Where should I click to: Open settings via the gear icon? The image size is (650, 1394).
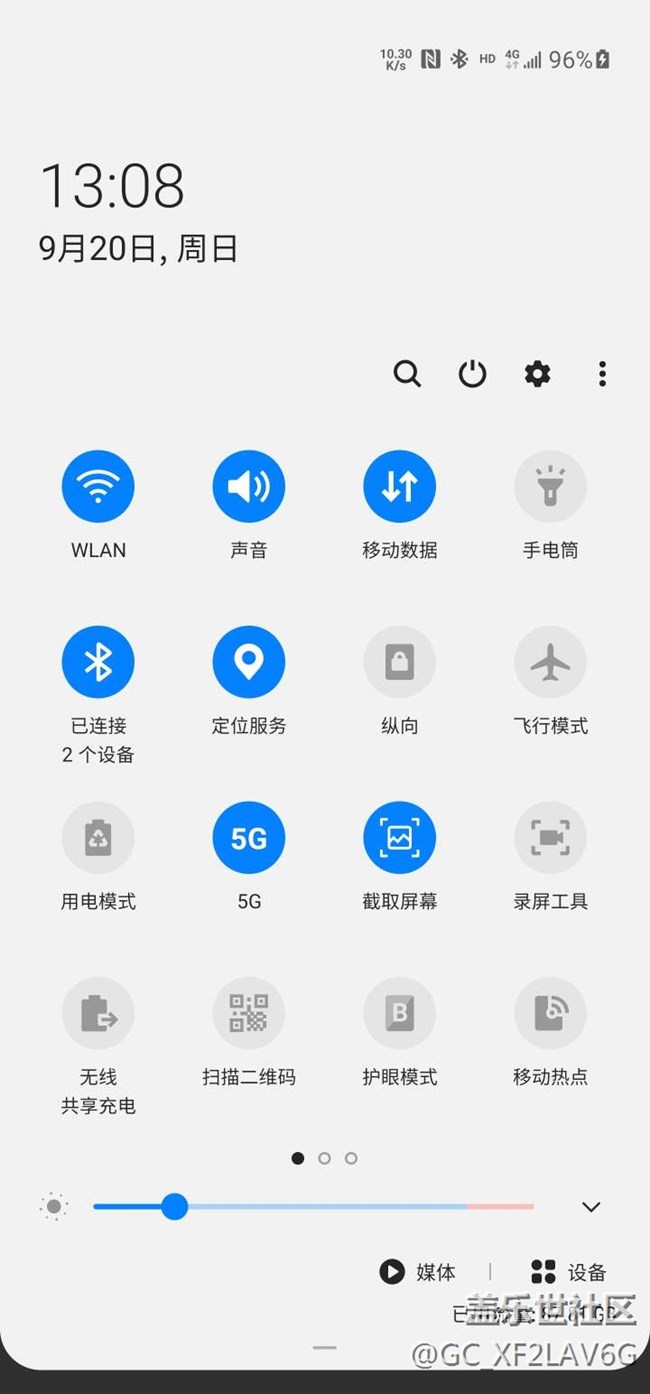[x=538, y=374]
